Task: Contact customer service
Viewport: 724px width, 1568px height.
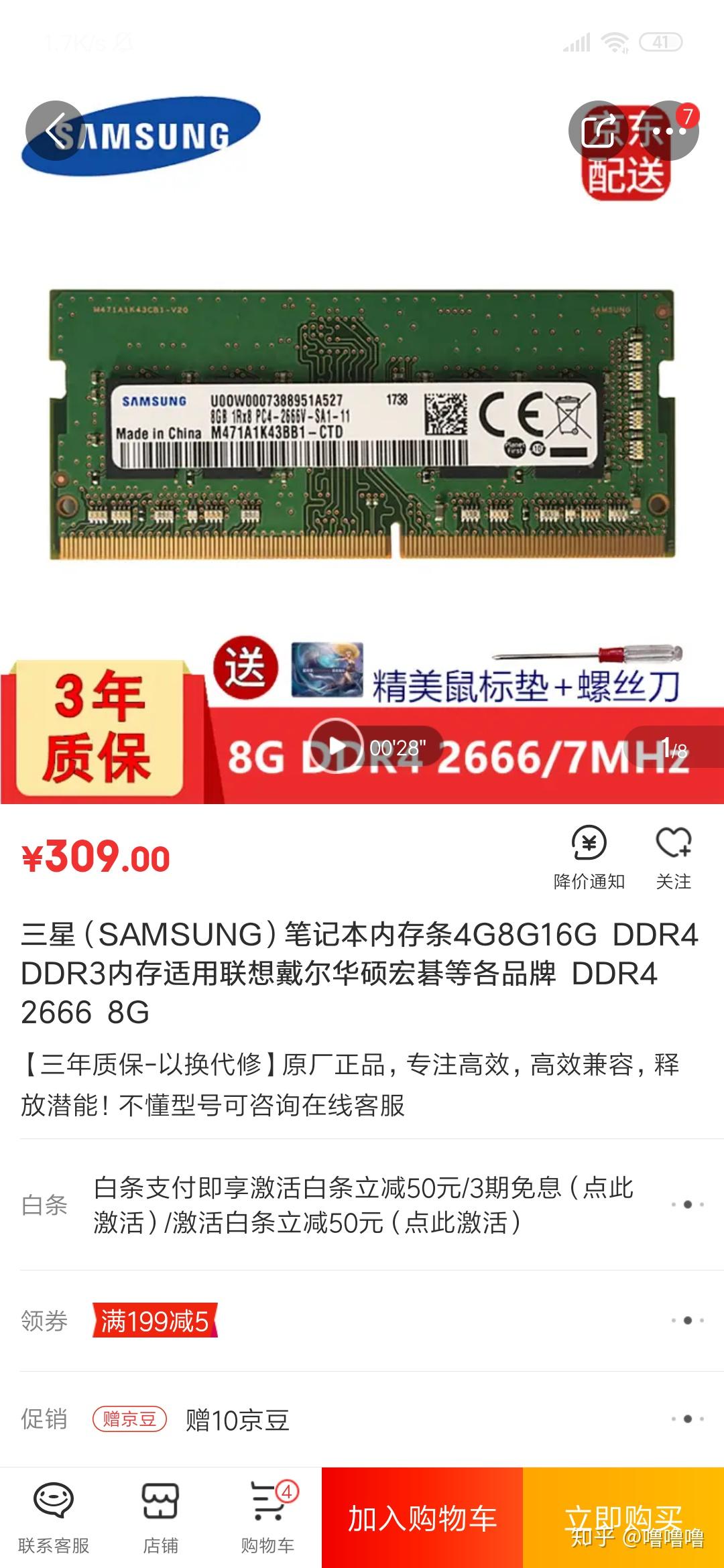Action: [54, 1517]
